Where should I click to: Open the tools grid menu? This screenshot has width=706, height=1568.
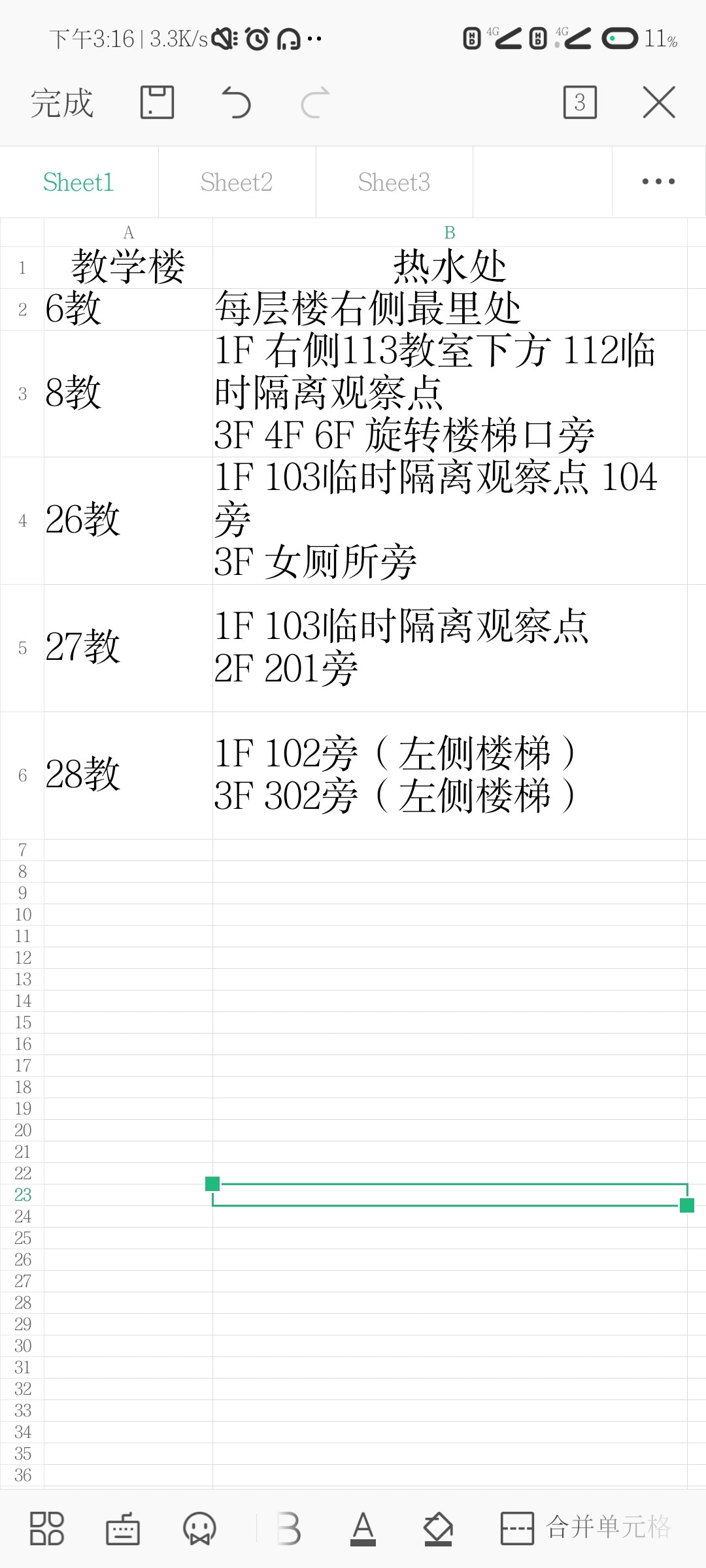[x=47, y=1529]
